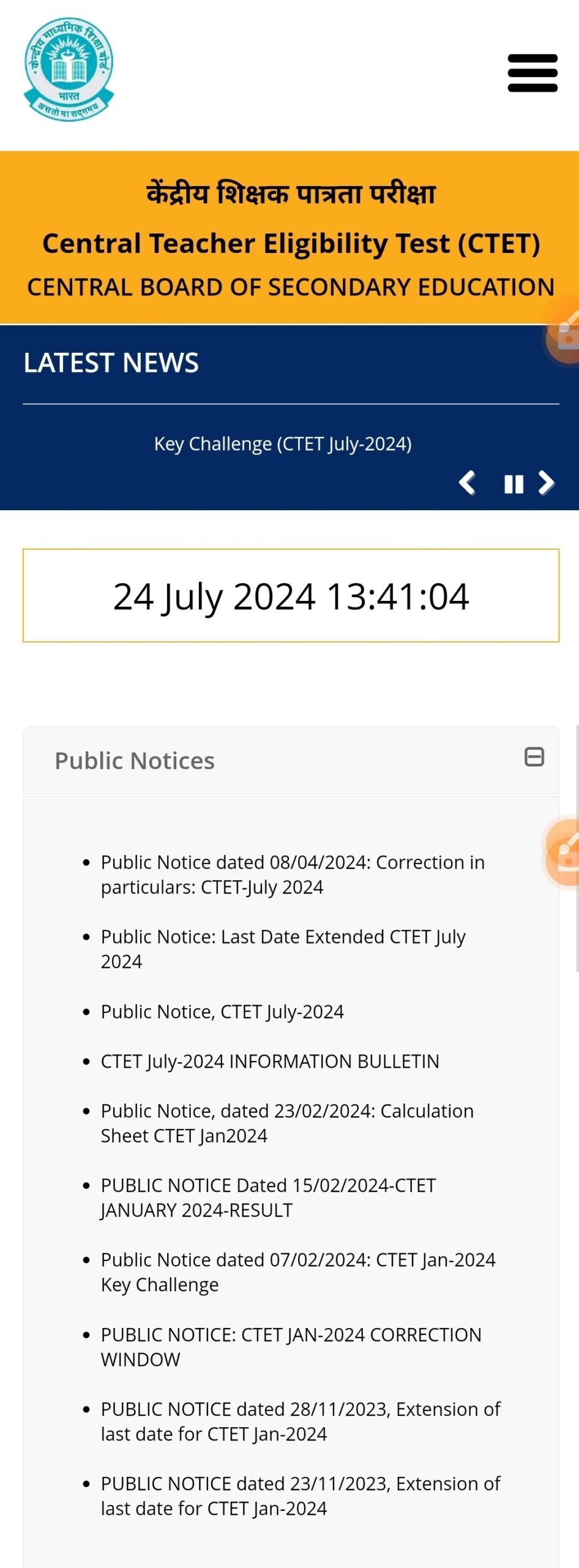Open CTET July-2024 Information Bulletin
This screenshot has height=1568, width=579.
coord(270,1061)
